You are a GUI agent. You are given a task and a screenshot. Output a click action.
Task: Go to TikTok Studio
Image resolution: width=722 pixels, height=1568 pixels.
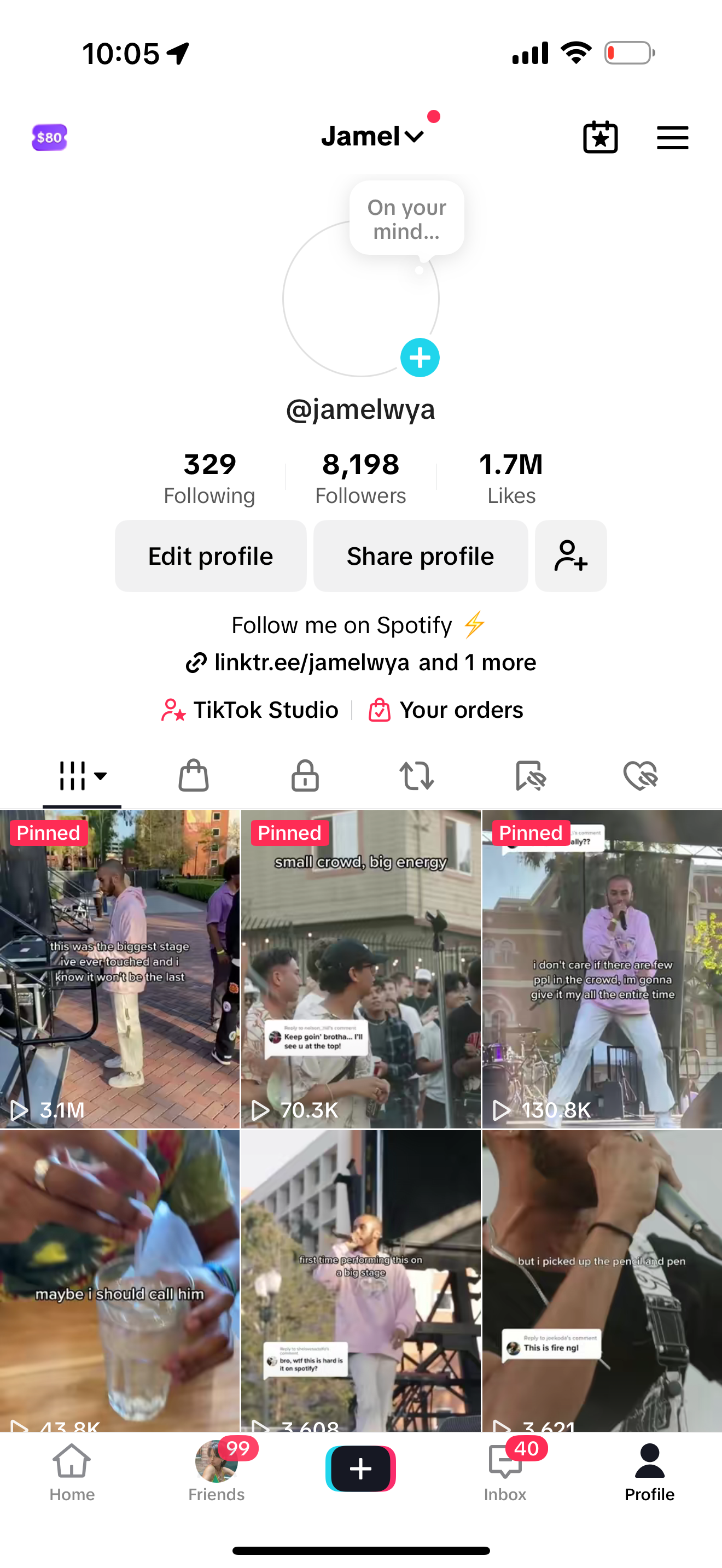(251, 710)
